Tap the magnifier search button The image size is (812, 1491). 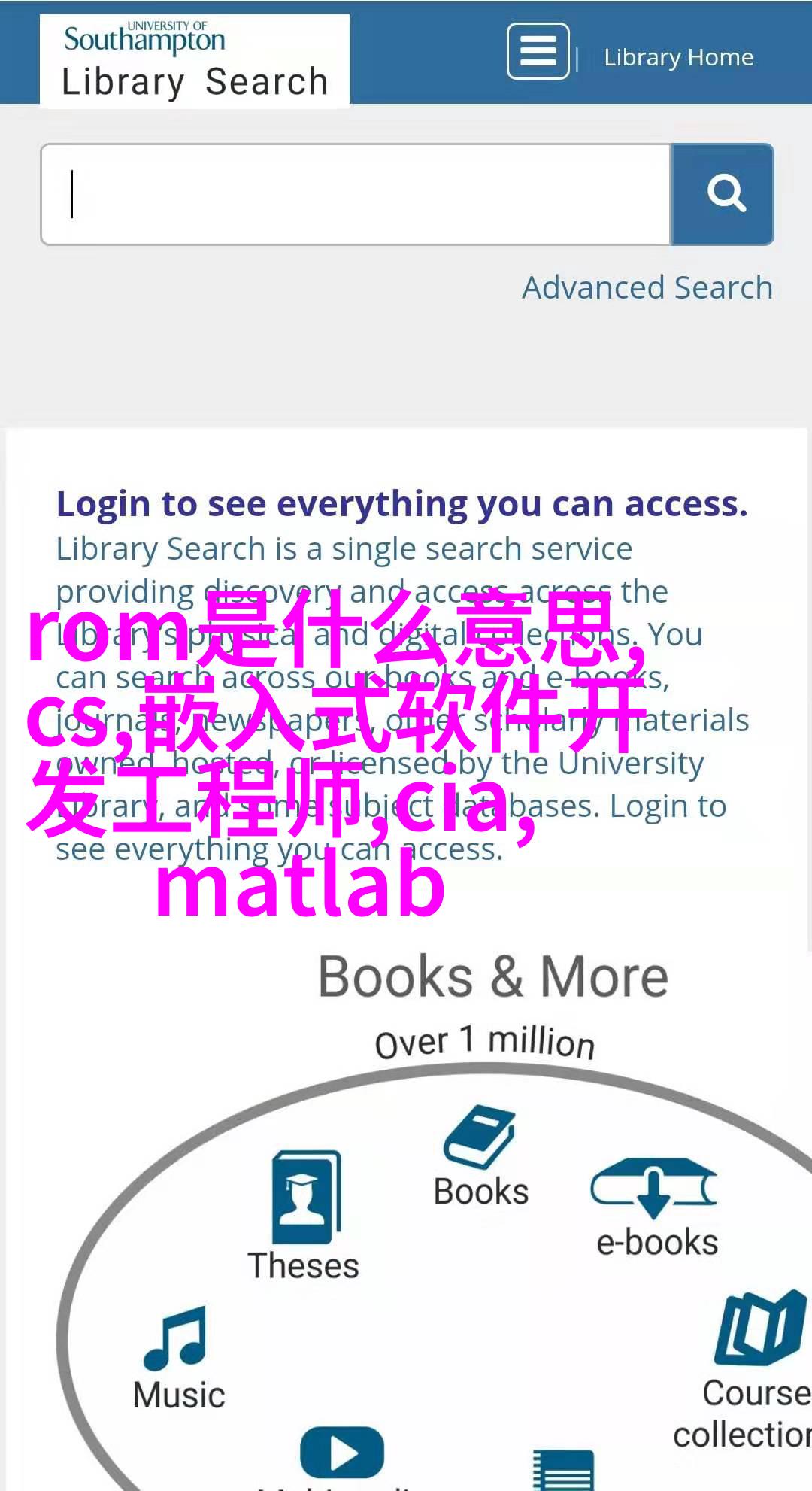point(723,195)
